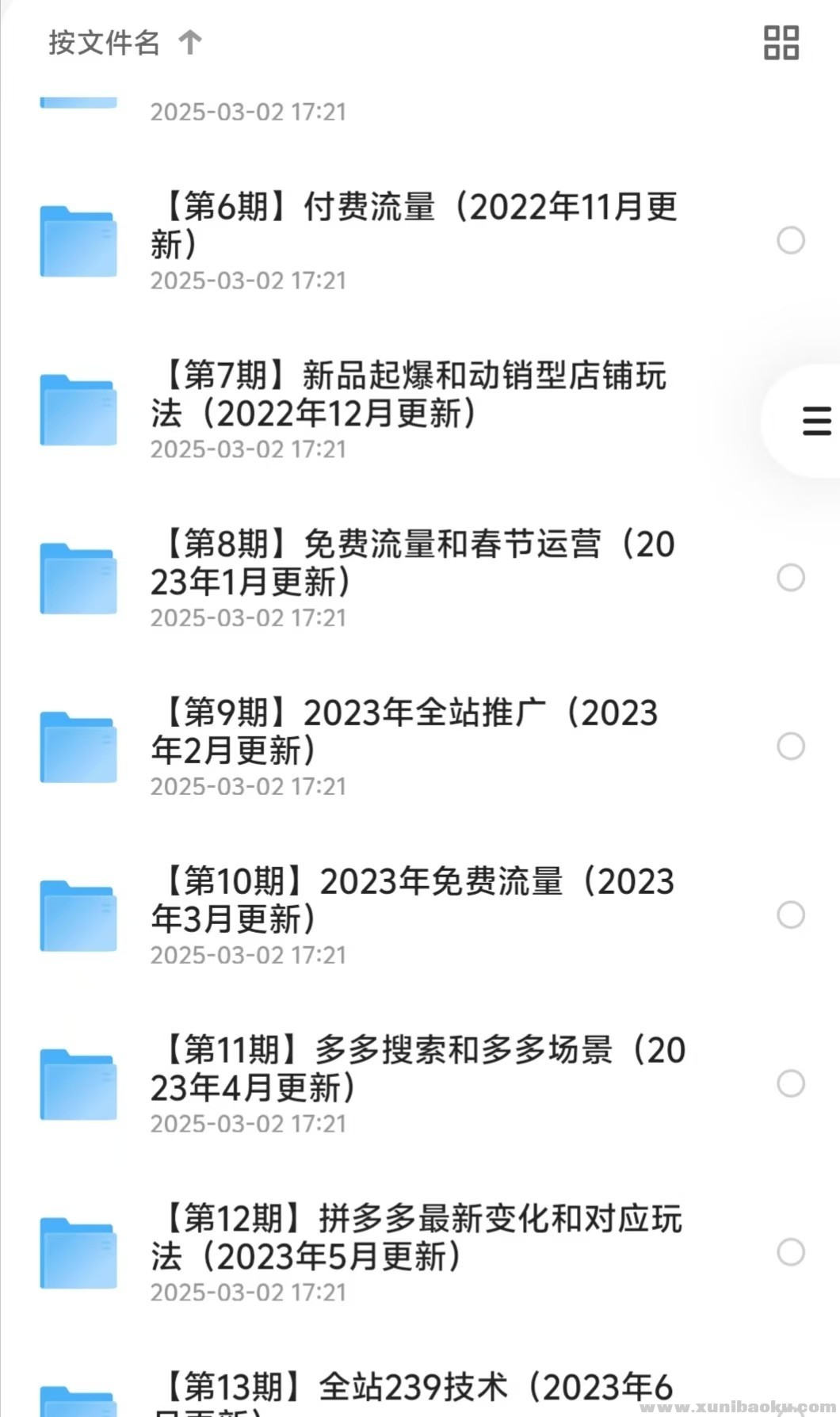Select the 【第11期】多多搜索和多多场景 checkbox

791,1083
